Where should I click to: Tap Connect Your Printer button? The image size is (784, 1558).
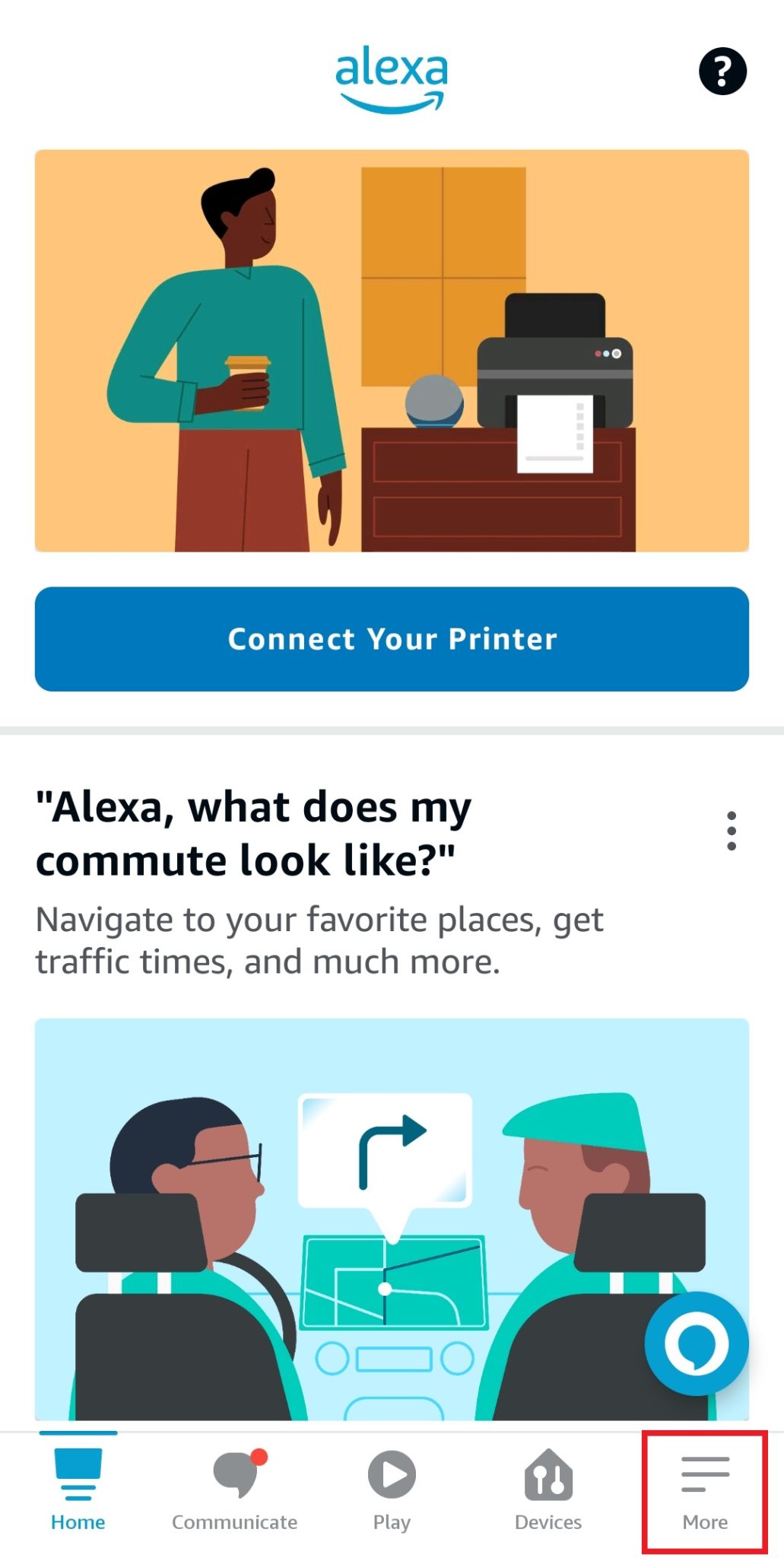tap(392, 639)
